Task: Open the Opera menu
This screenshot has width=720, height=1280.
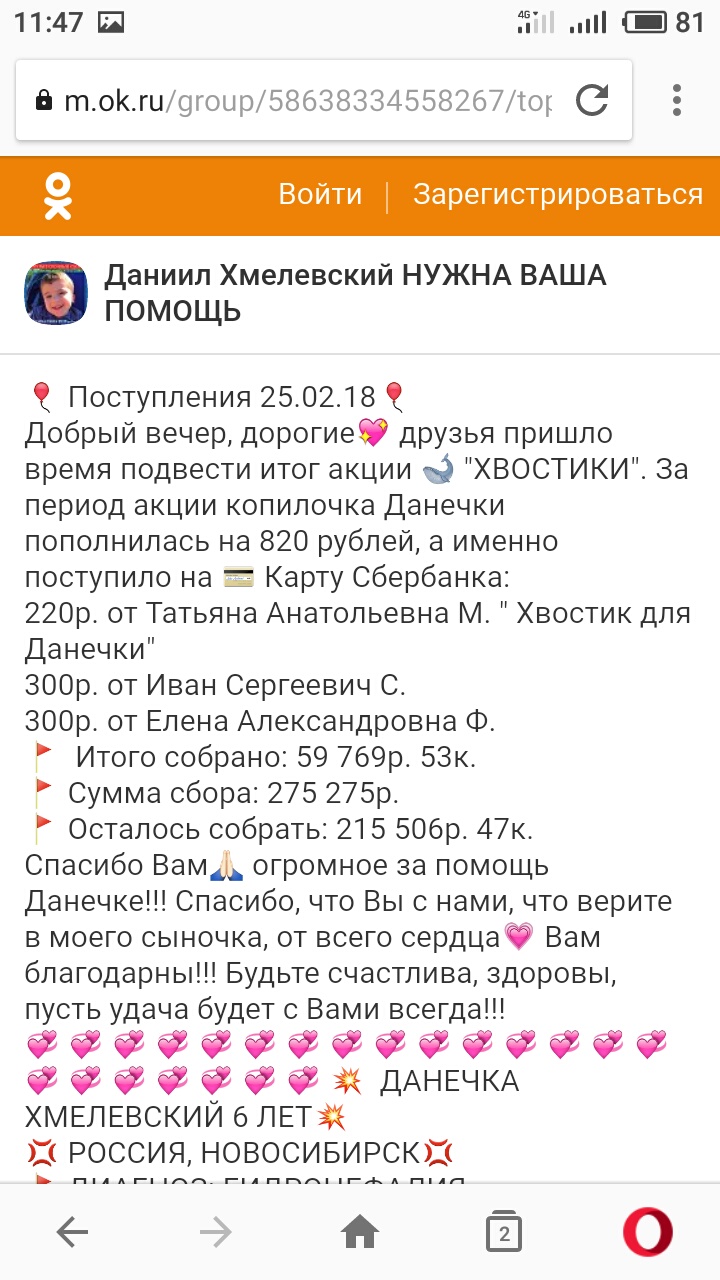Action: (647, 1233)
